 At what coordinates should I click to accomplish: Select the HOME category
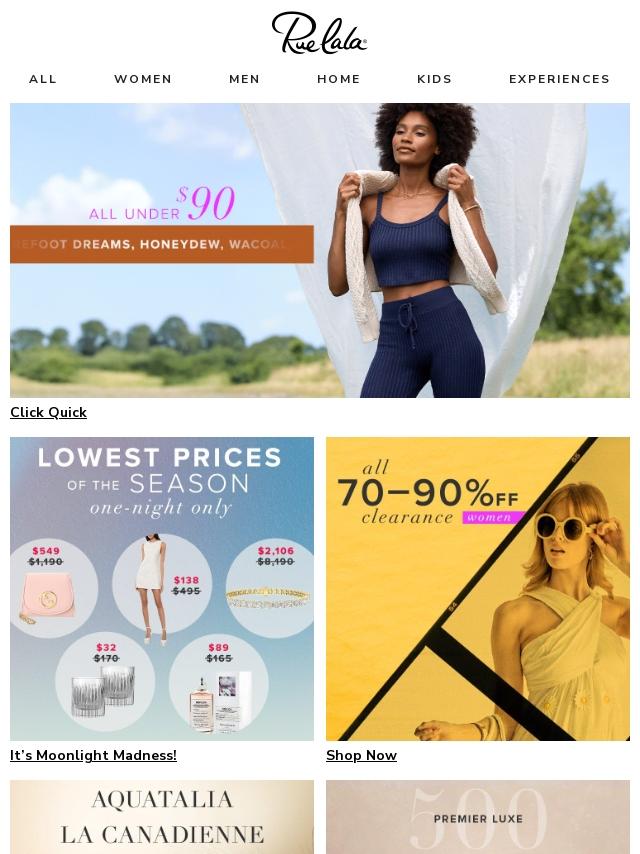pyautogui.click(x=338, y=79)
